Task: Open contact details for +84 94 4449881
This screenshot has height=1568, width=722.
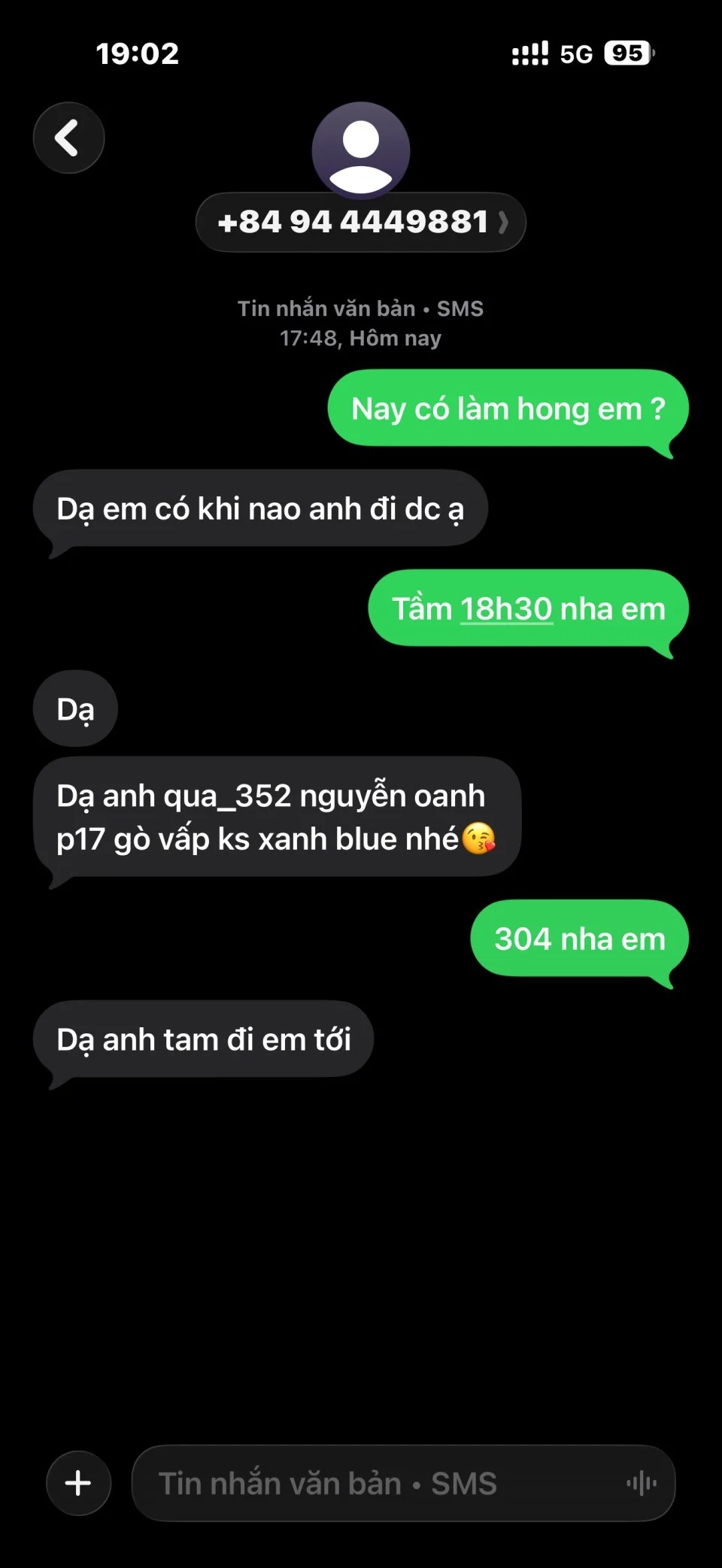Action: 360,222
